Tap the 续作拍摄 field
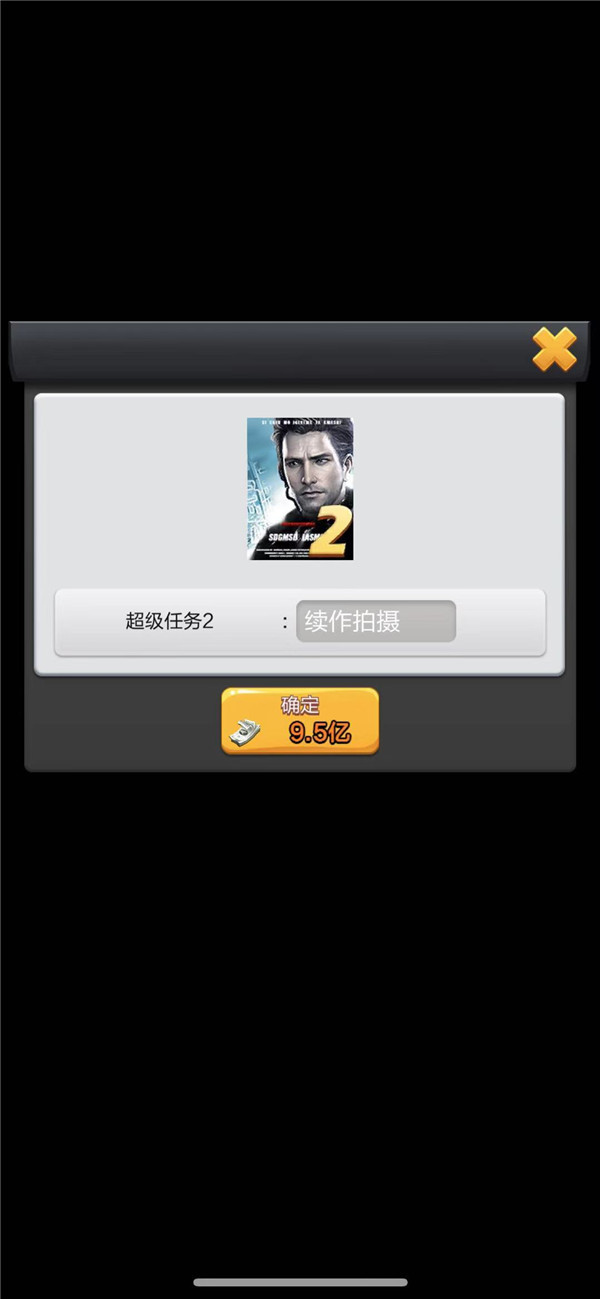 pyautogui.click(x=376, y=621)
